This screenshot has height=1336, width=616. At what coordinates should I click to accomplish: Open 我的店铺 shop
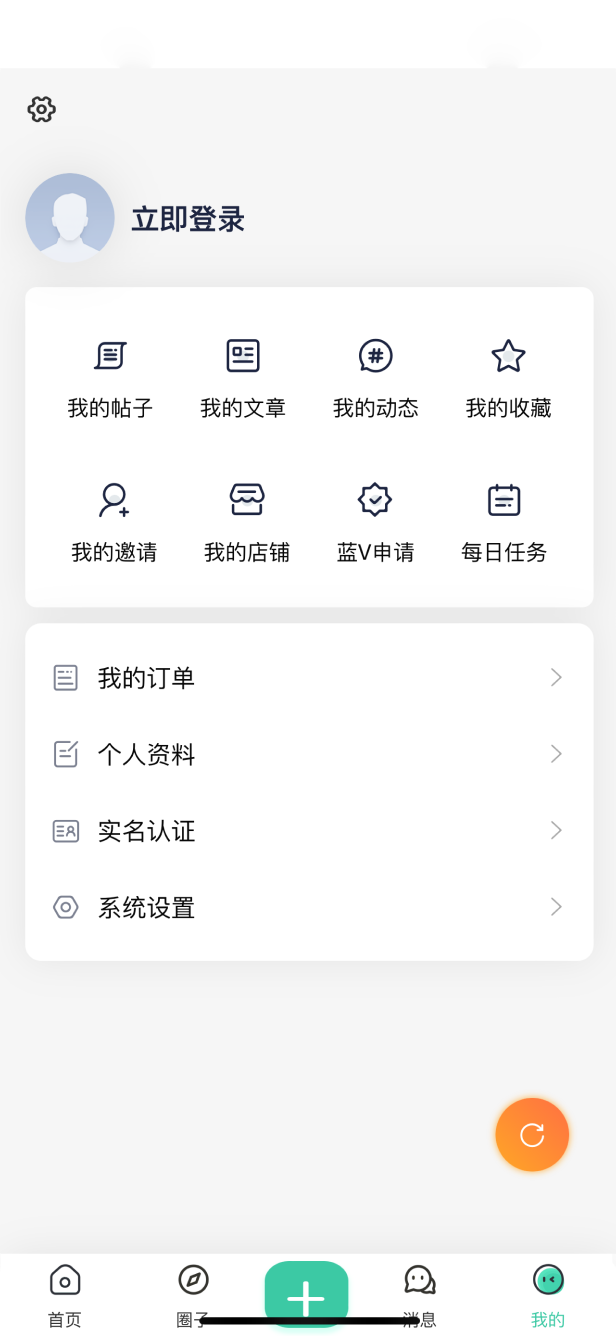(247, 523)
